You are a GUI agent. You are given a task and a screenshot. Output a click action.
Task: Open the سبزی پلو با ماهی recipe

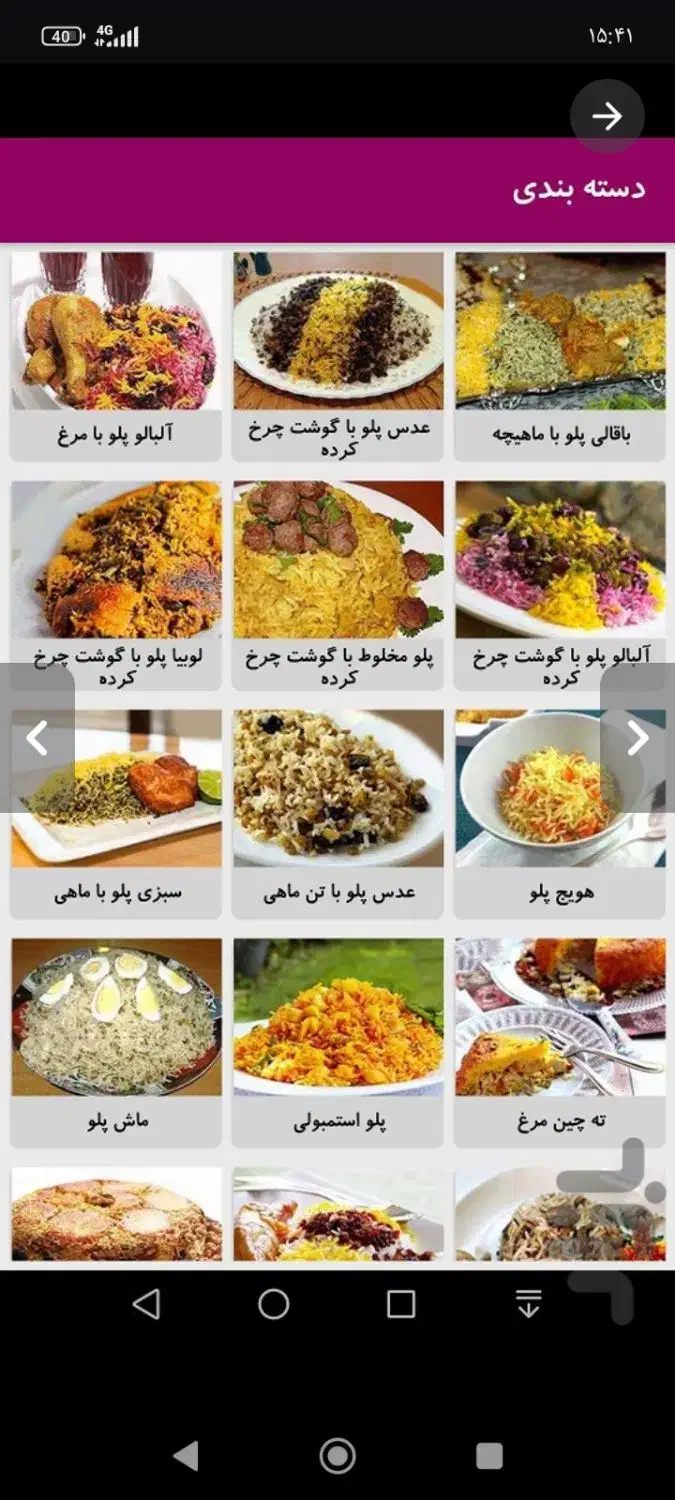pos(116,813)
